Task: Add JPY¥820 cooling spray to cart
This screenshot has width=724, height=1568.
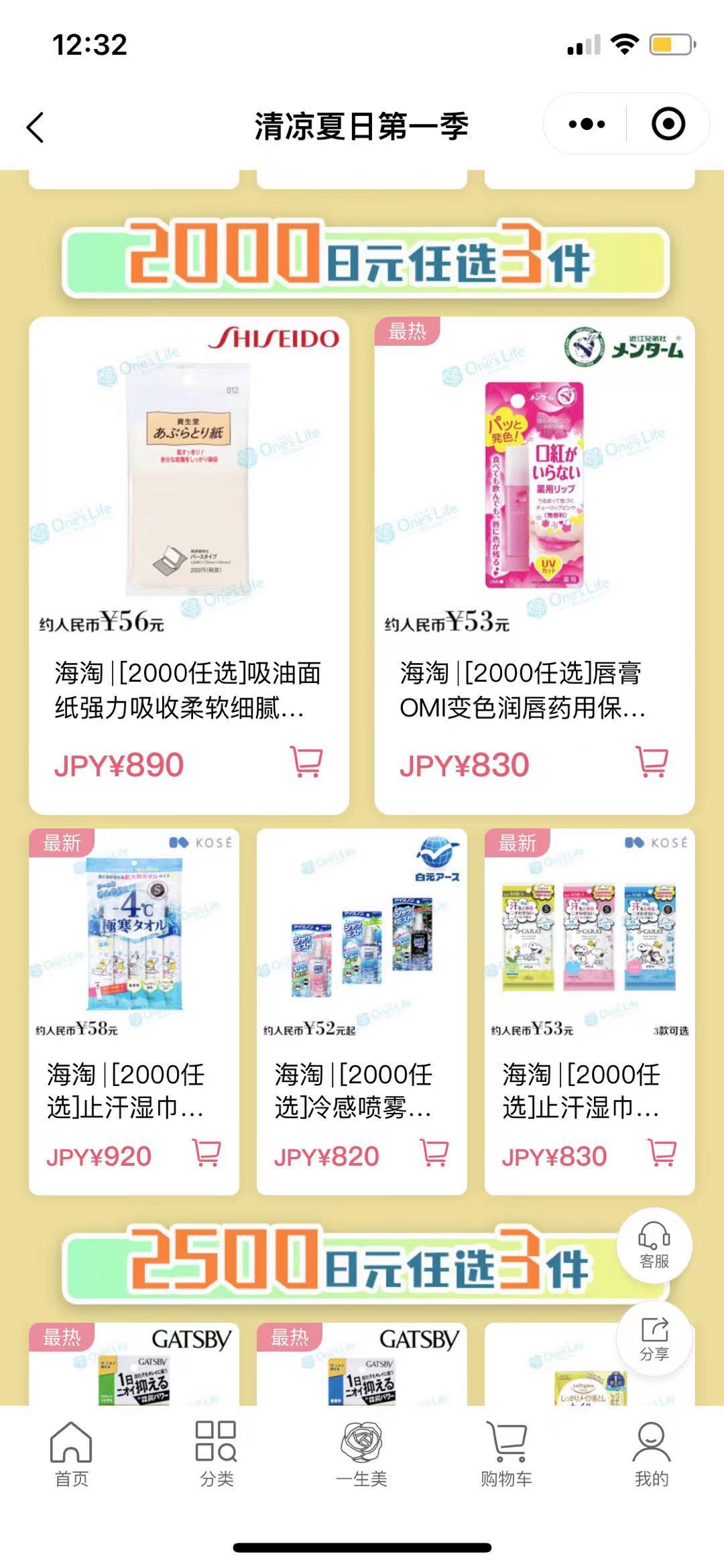Action: (x=434, y=1153)
